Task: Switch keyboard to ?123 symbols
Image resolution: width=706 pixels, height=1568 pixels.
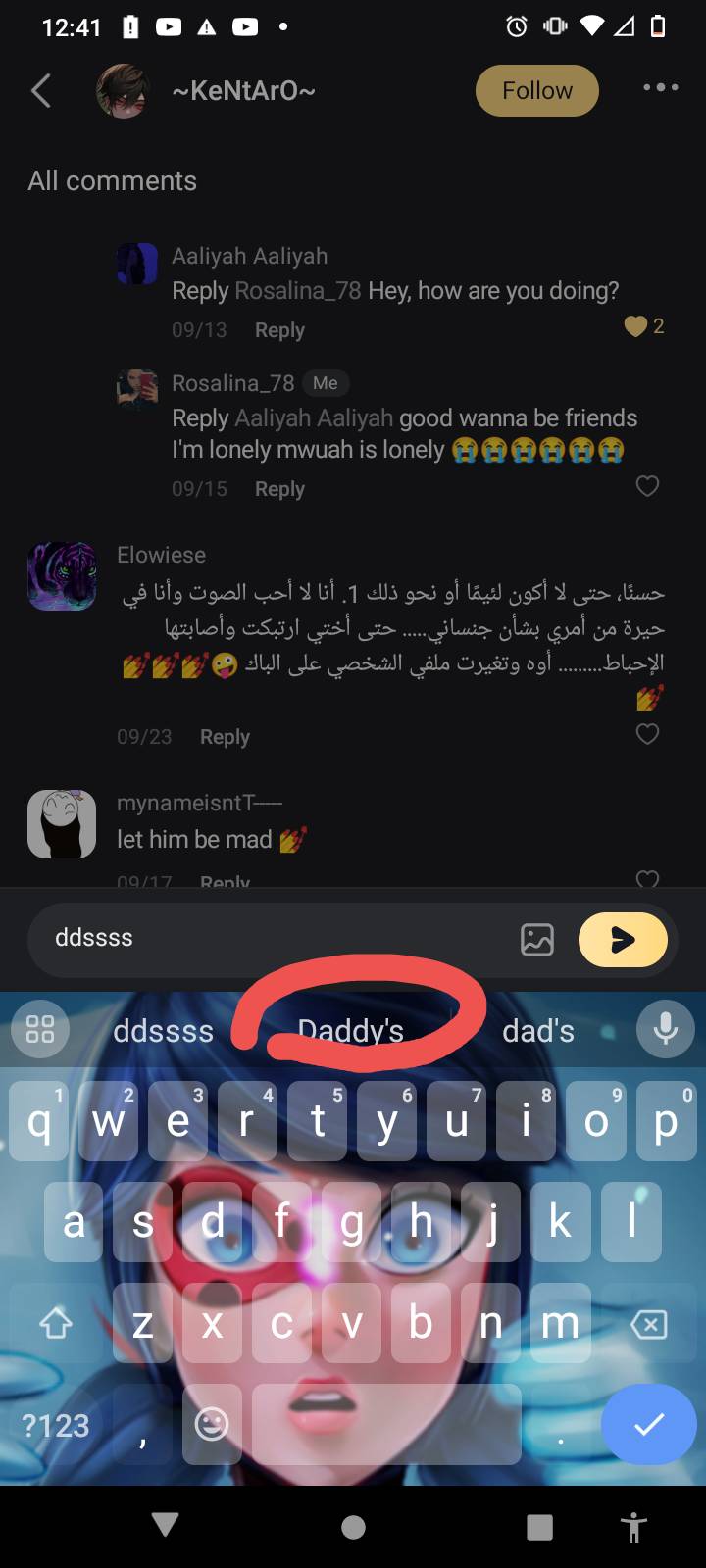Action: coord(56,1425)
